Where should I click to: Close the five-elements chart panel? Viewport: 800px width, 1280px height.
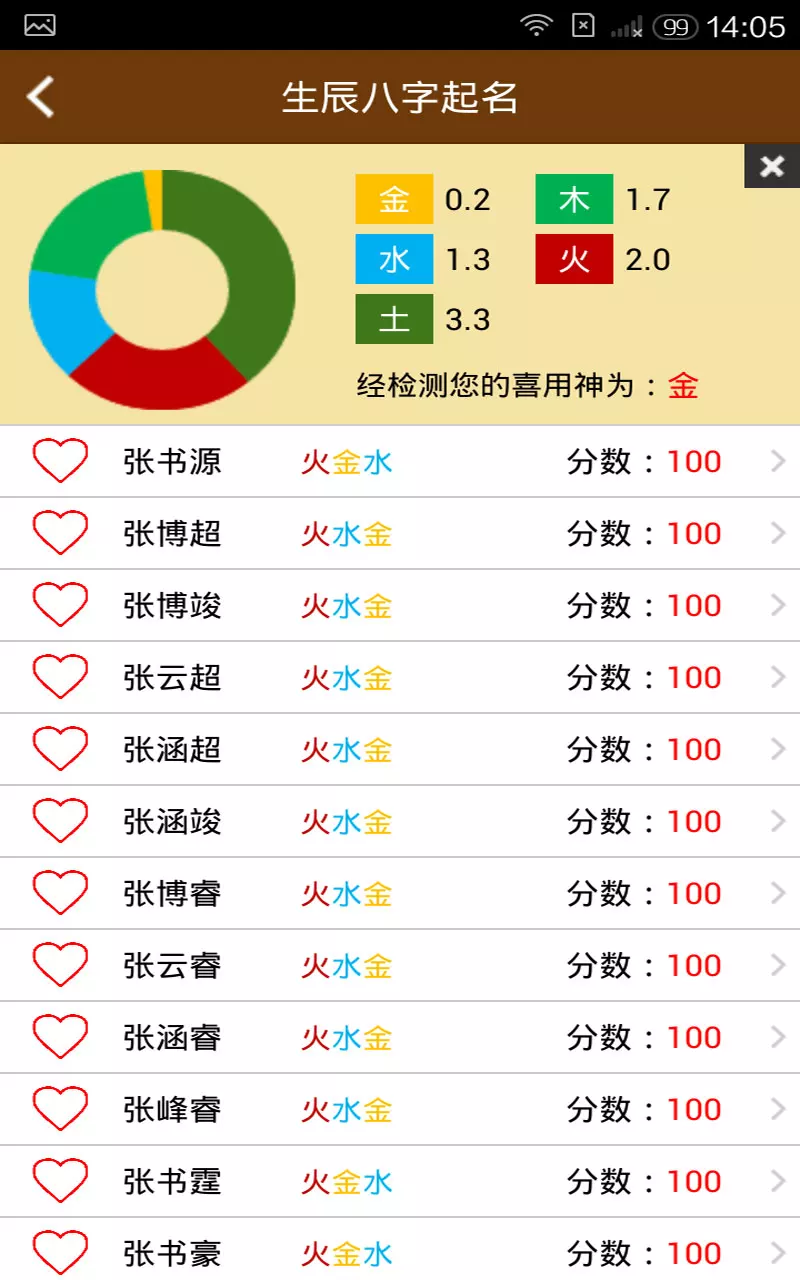pyautogui.click(x=771, y=166)
